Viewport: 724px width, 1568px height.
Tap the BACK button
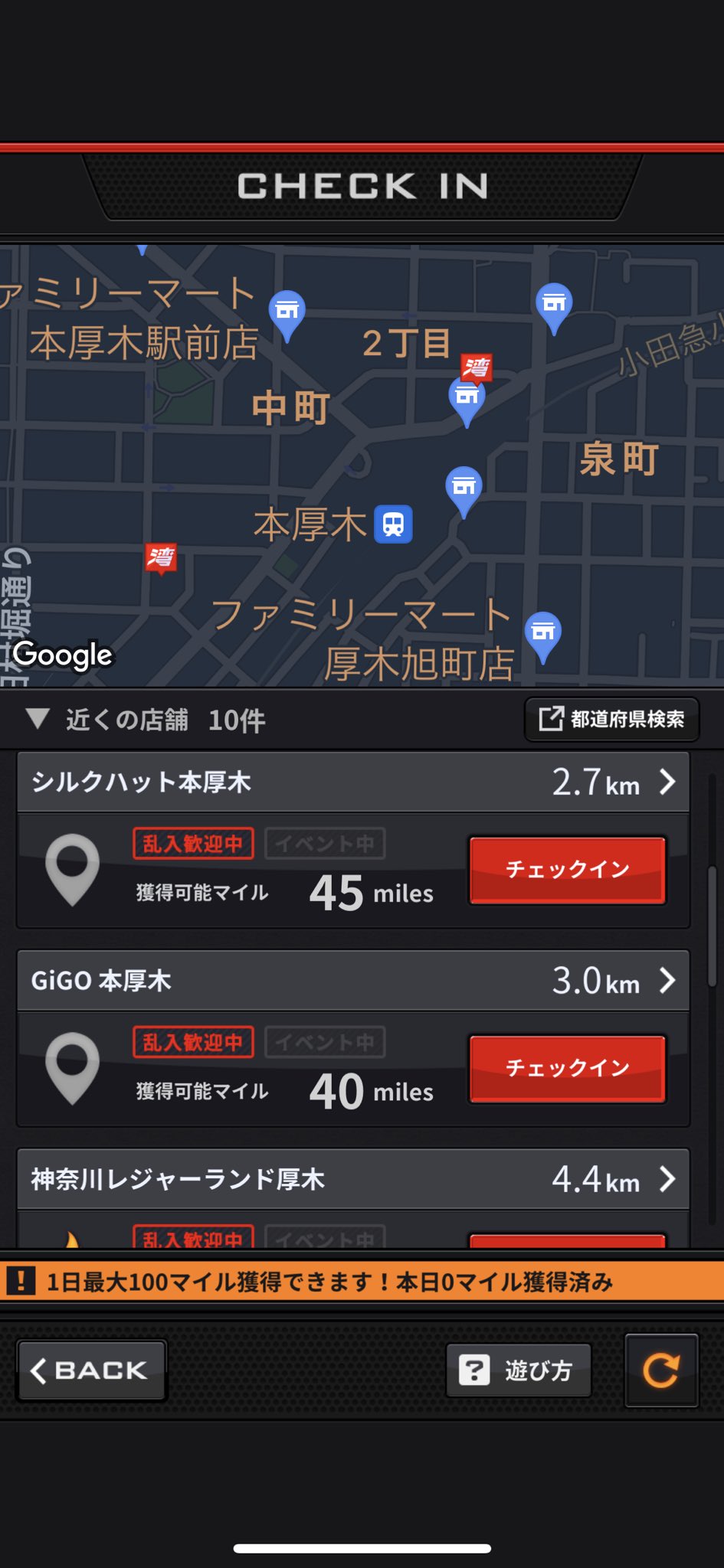tap(91, 1370)
